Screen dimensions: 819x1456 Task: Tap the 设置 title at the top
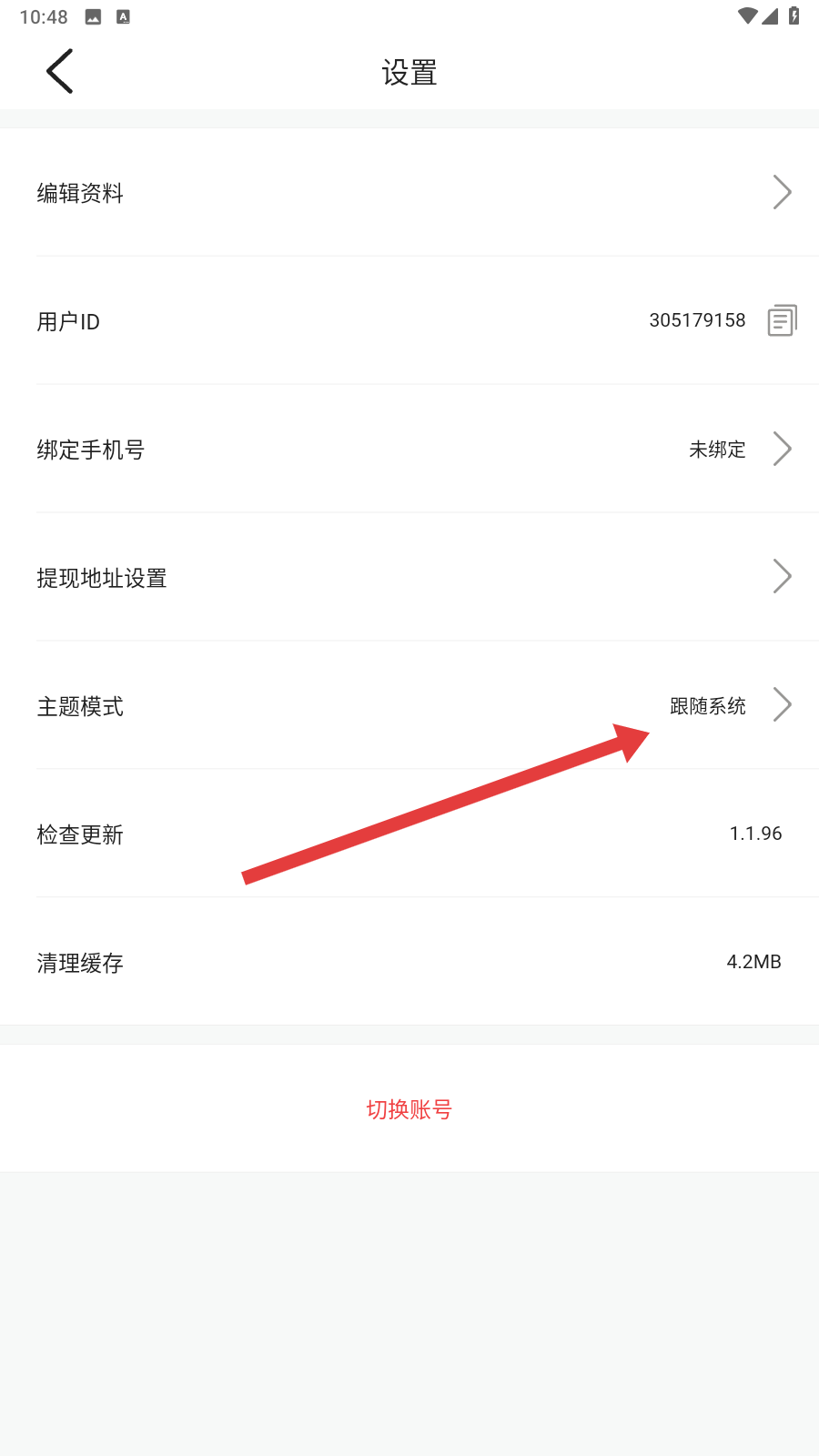click(x=409, y=72)
